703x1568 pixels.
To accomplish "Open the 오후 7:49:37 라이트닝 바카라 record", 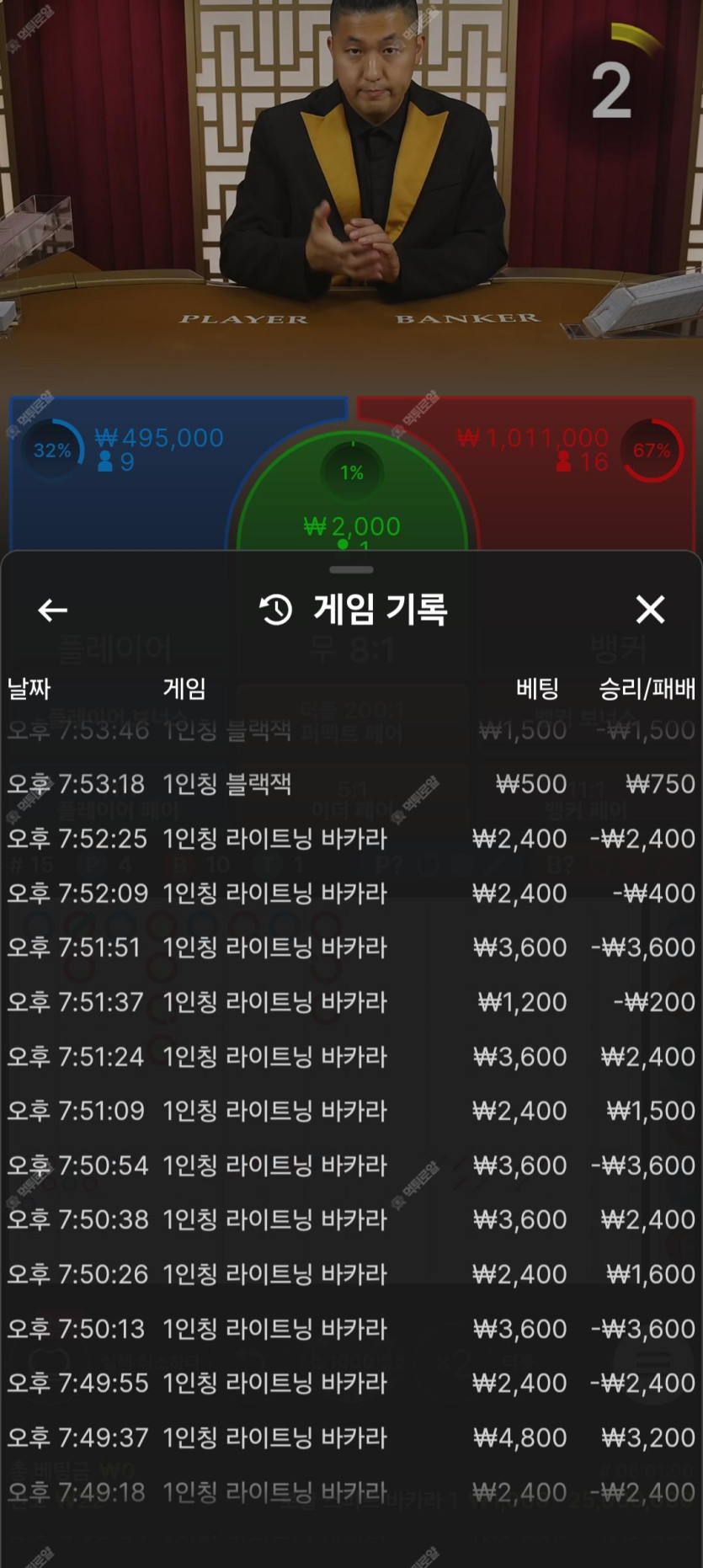I will (351, 1437).
